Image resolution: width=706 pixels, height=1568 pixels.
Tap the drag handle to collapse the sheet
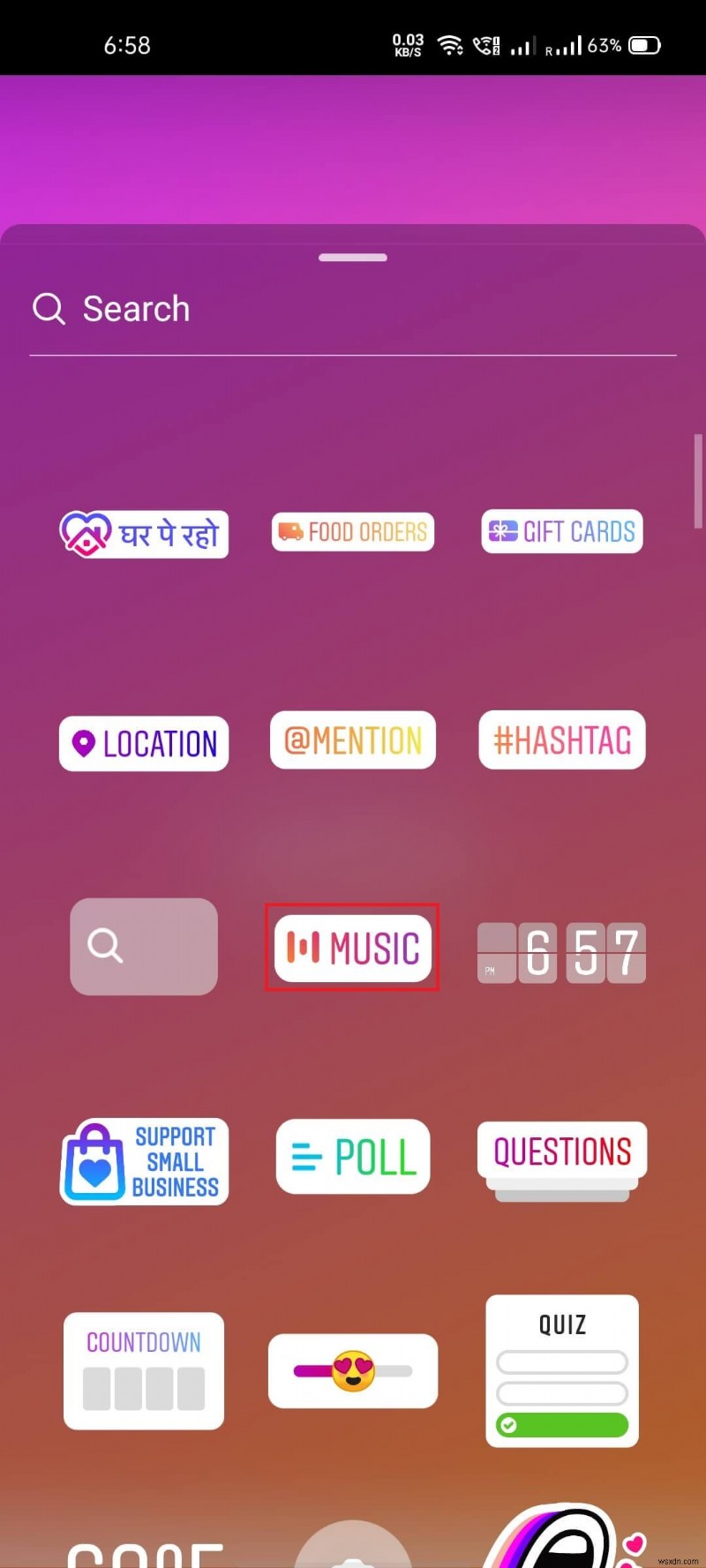352,257
